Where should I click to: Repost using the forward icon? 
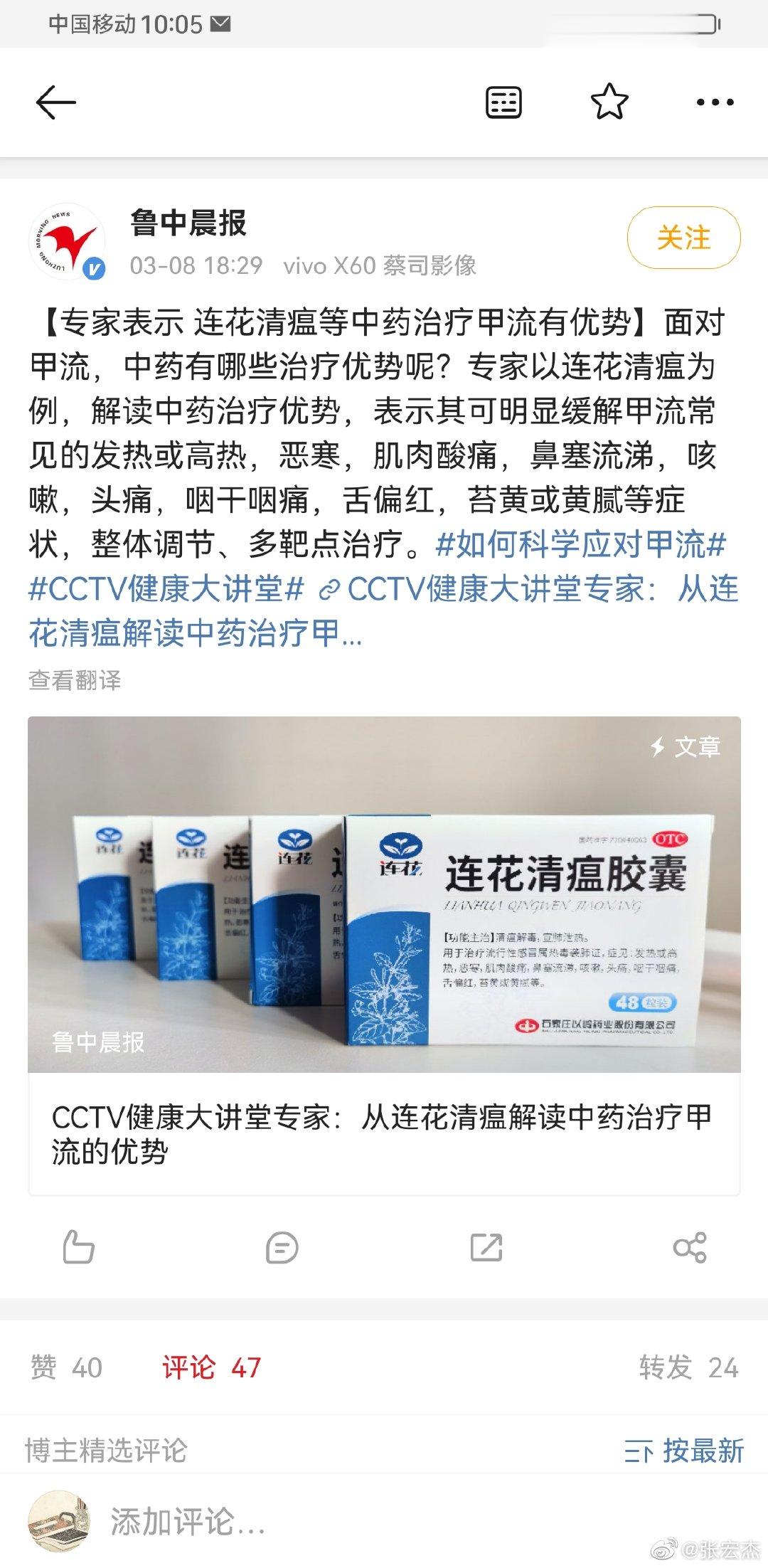coord(486,1247)
